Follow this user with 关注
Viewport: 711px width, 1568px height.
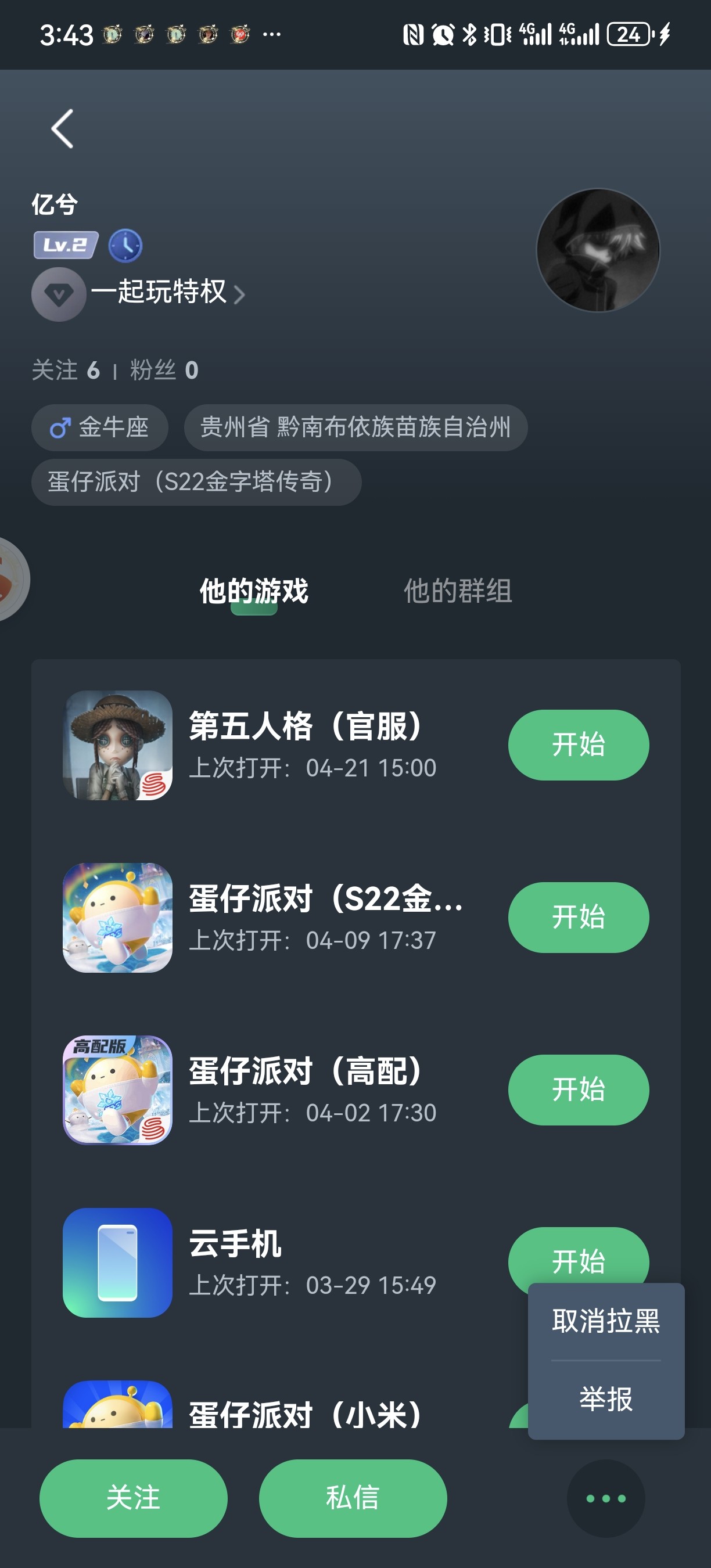tap(134, 1498)
